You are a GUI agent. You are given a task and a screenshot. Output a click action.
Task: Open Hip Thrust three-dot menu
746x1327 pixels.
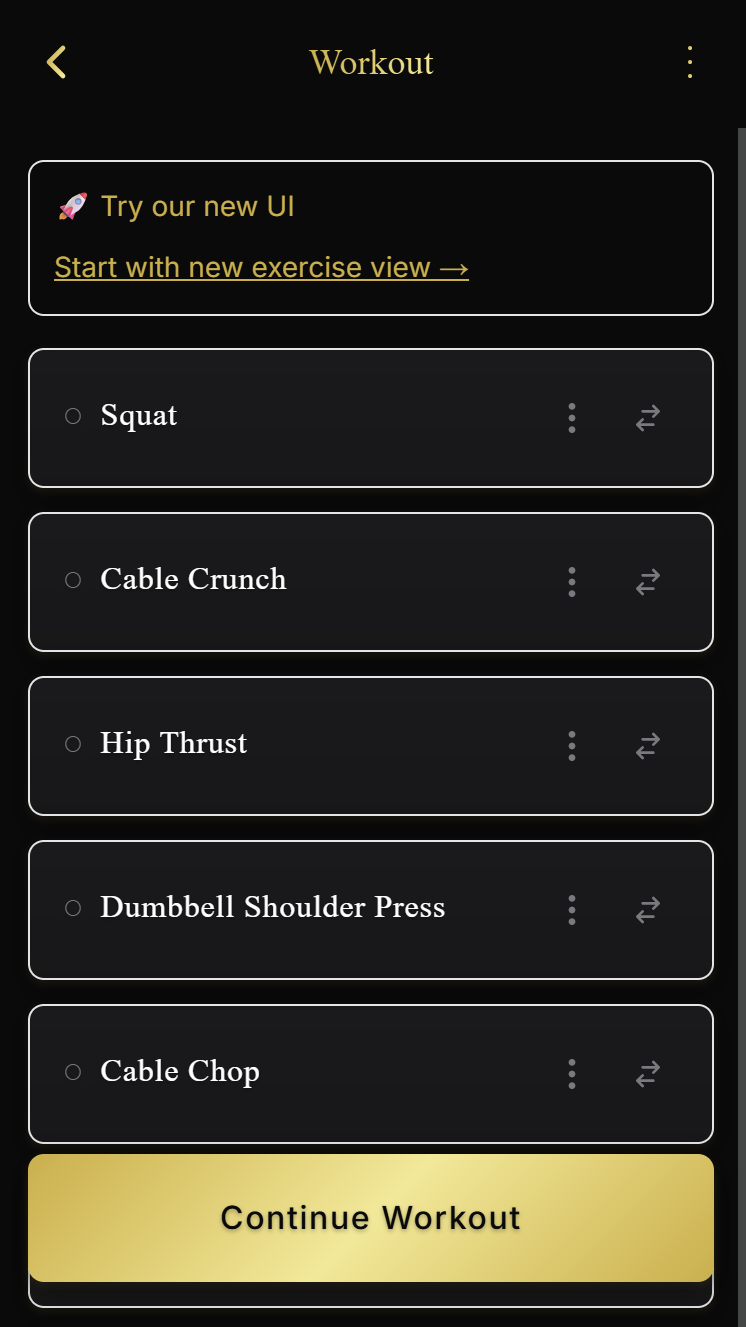[x=572, y=746]
